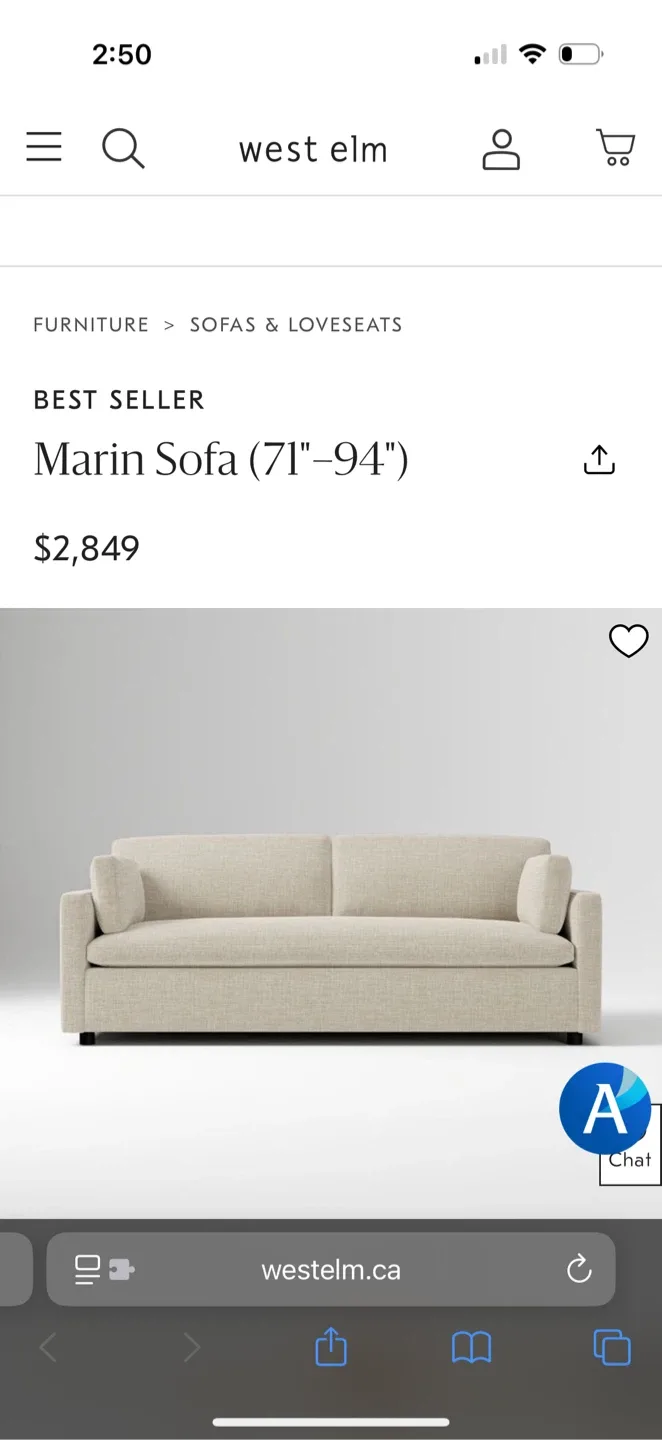Show all open Safari tabs
The width and height of the screenshot is (662, 1440).
click(612, 1348)
